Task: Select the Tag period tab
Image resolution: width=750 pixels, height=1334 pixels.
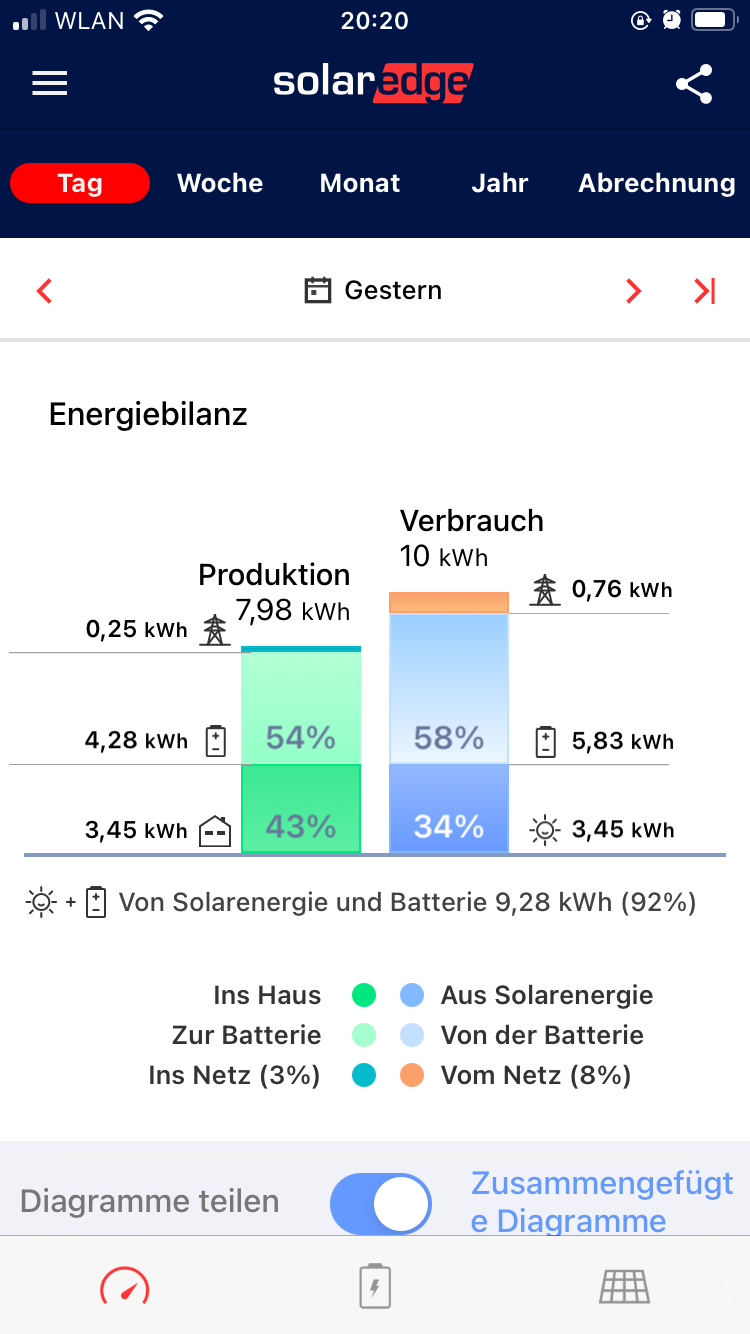Action: pos(80,183)
